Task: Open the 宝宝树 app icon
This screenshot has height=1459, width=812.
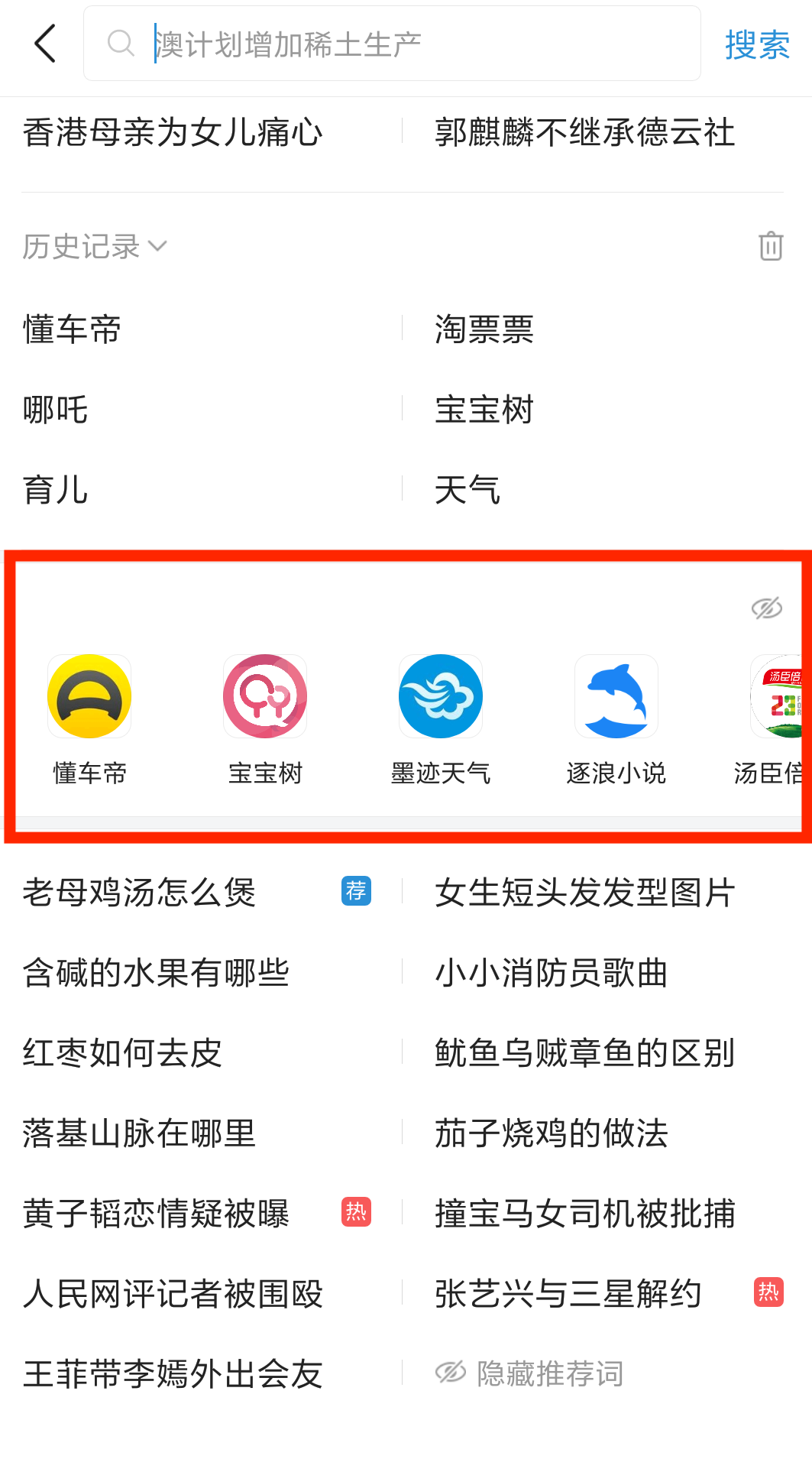Action: pos(265,697)
